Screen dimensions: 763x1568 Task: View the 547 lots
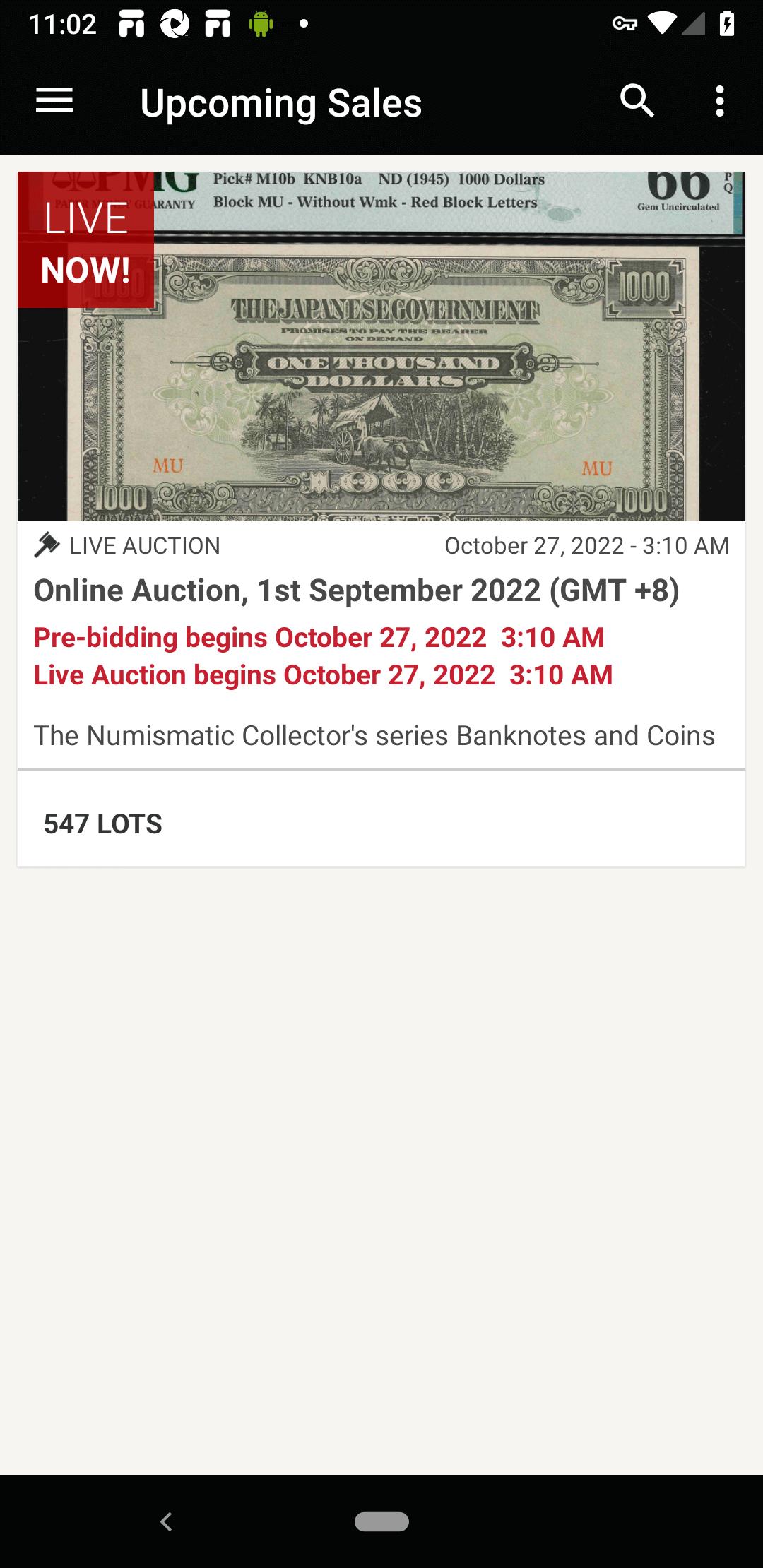103,824
